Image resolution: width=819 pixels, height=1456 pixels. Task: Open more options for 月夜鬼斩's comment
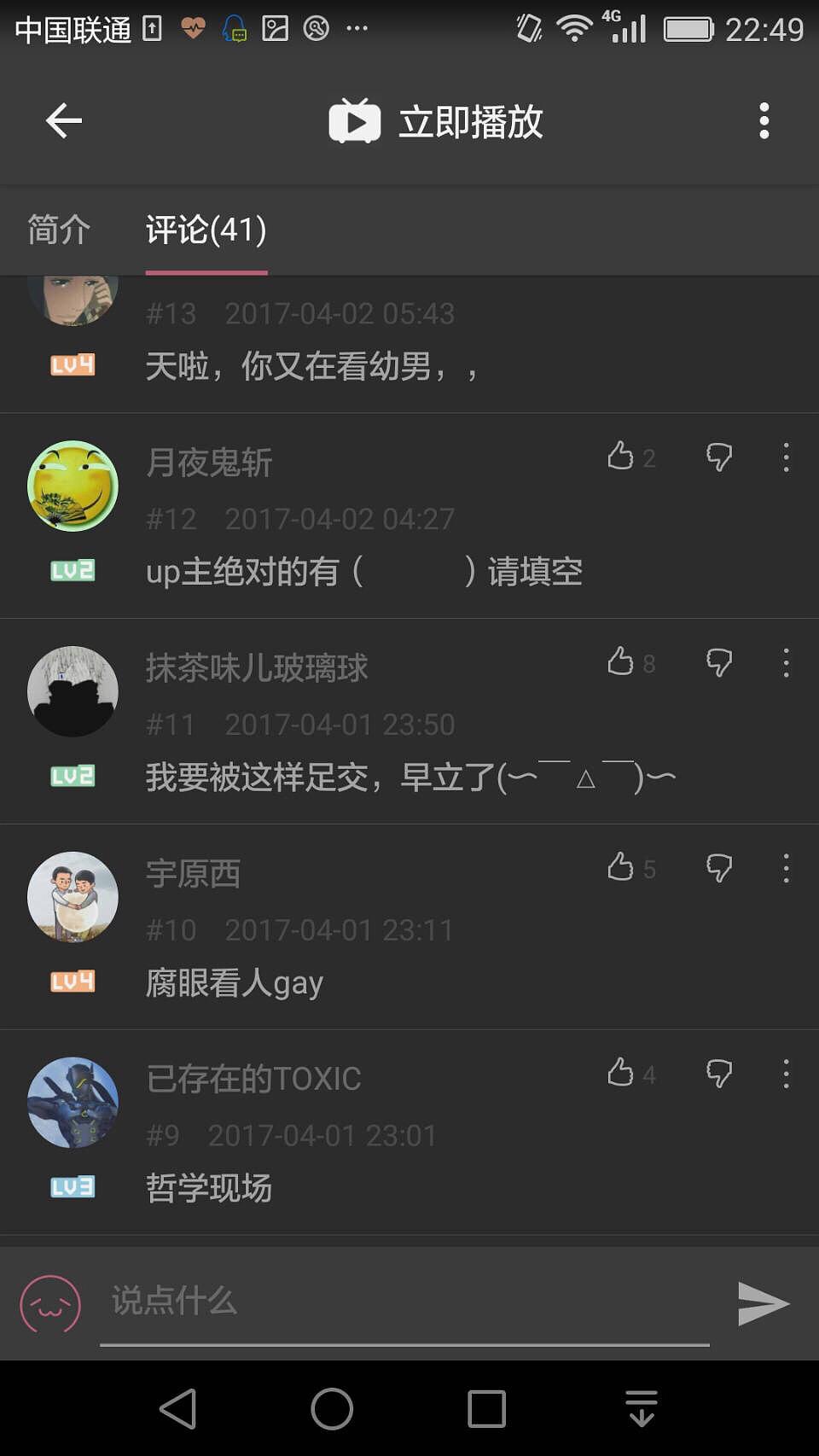coord(786,457)
